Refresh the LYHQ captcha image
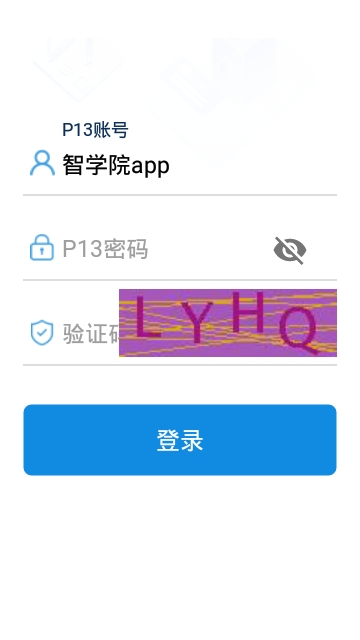 [228, 322]
